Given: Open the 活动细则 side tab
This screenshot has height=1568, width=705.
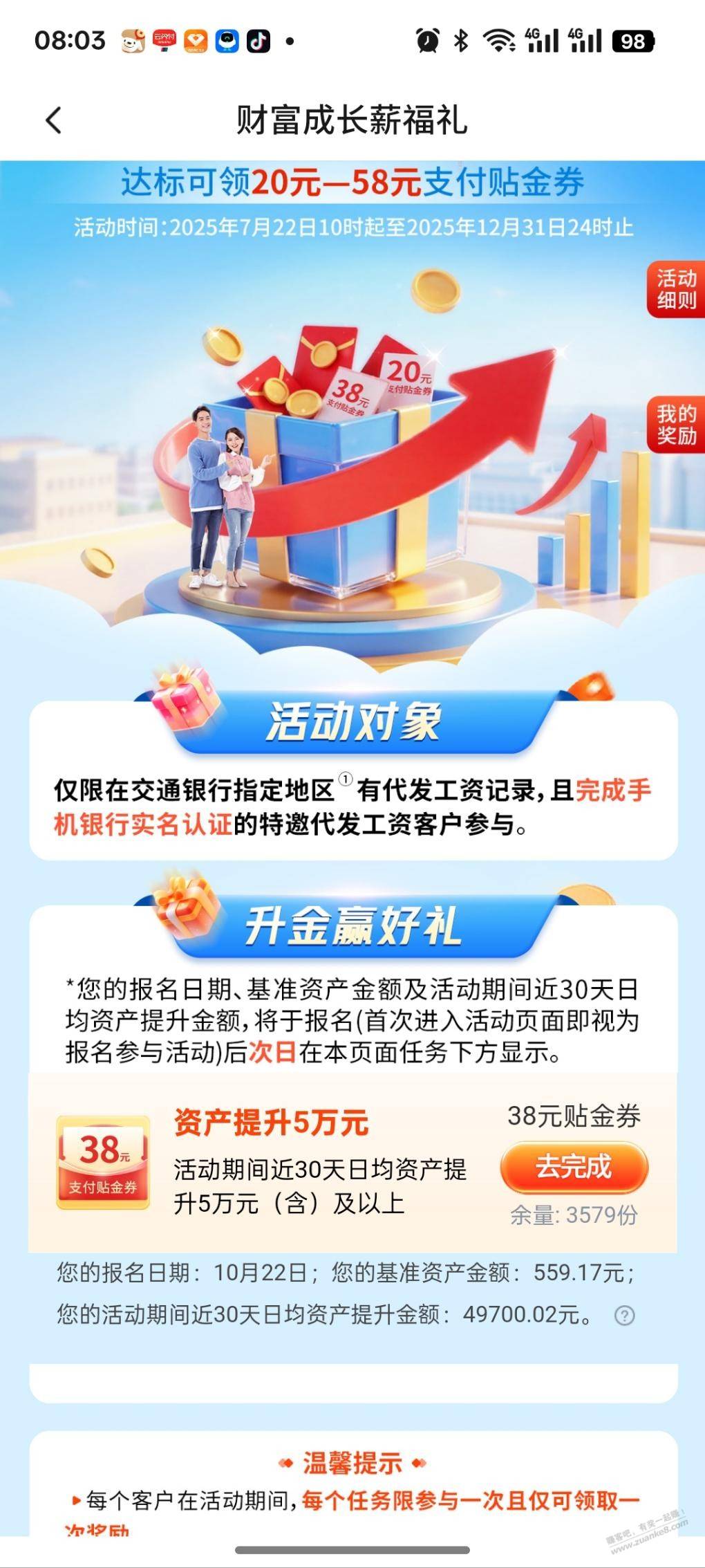Looking at the screenshot, I should coord(675,289).
